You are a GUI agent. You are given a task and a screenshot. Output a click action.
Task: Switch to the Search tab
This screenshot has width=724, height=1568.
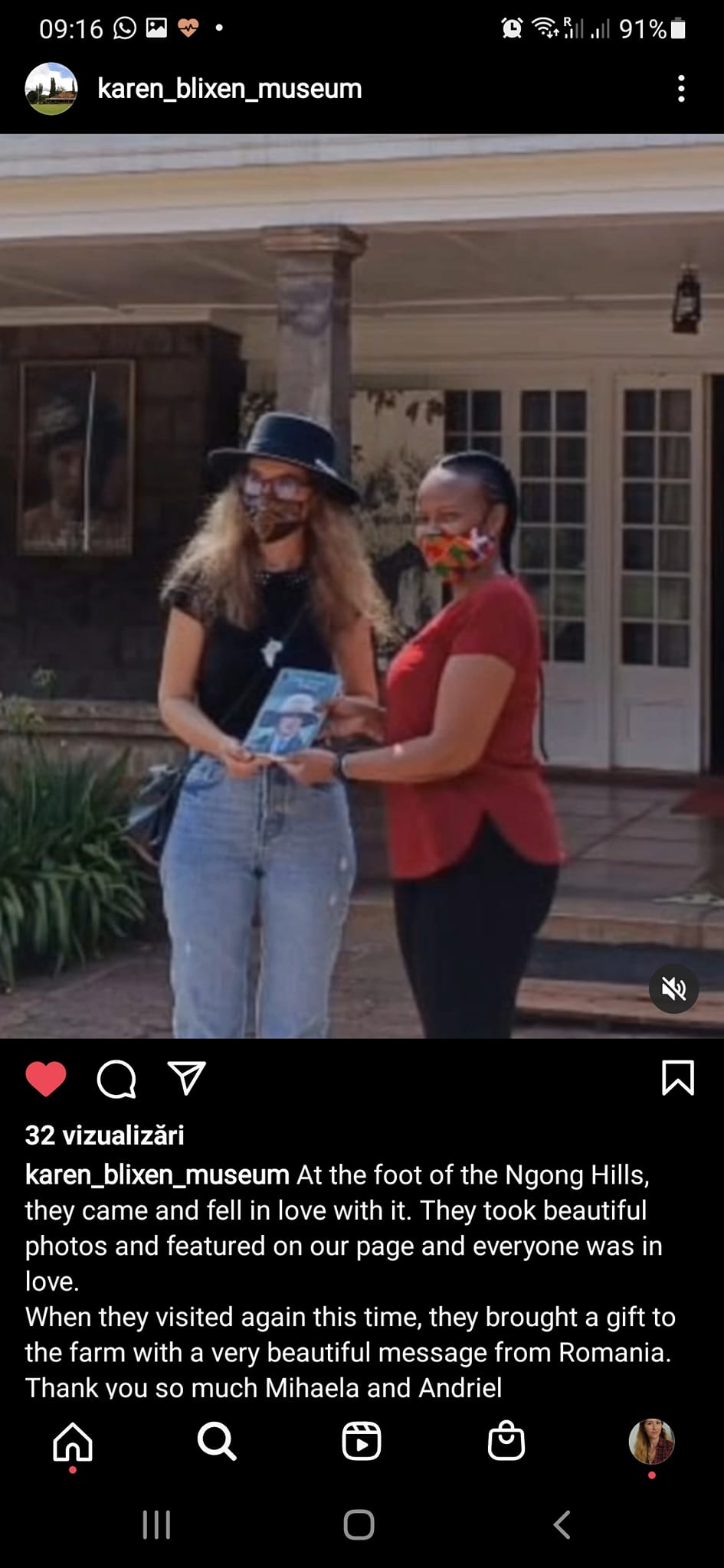(217, 1442)
